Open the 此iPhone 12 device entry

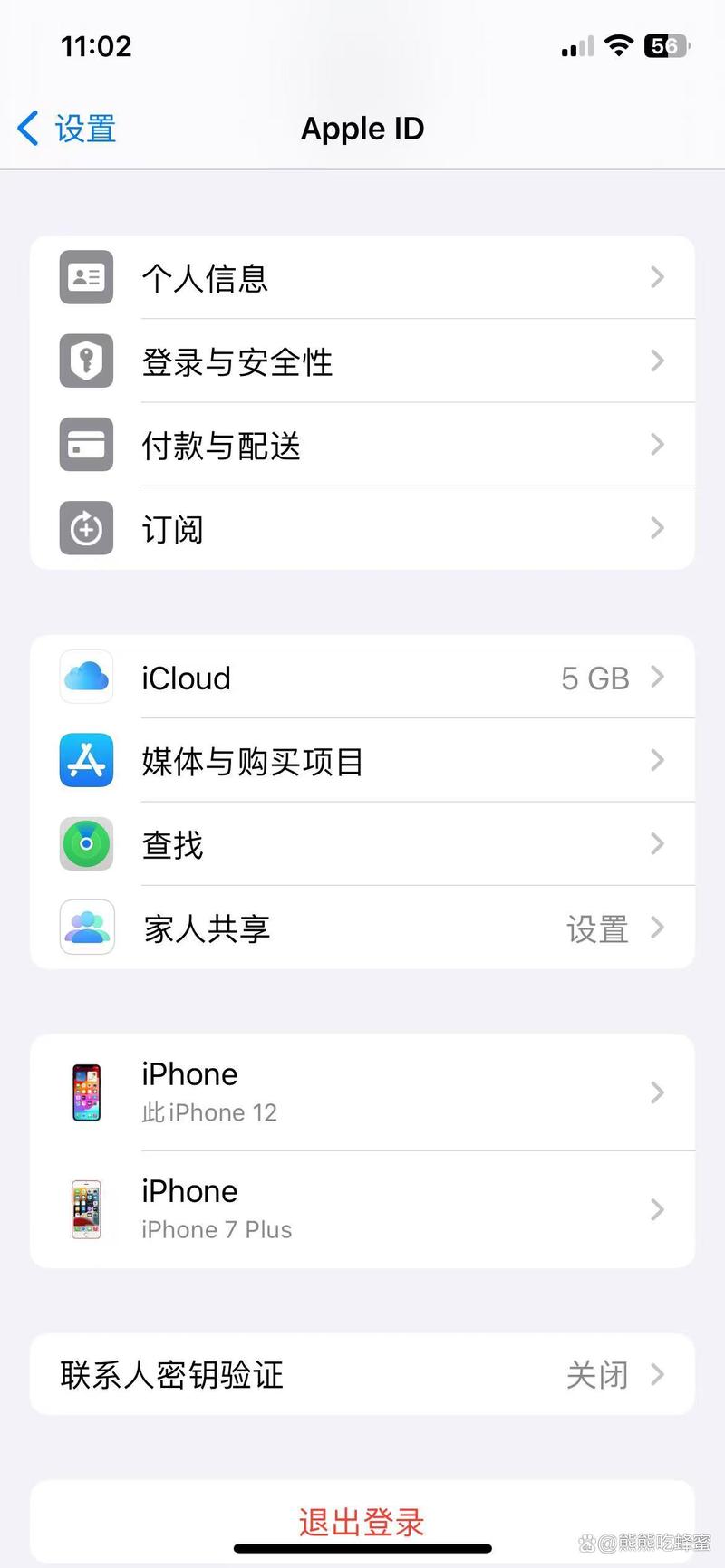pos(362,1092)
